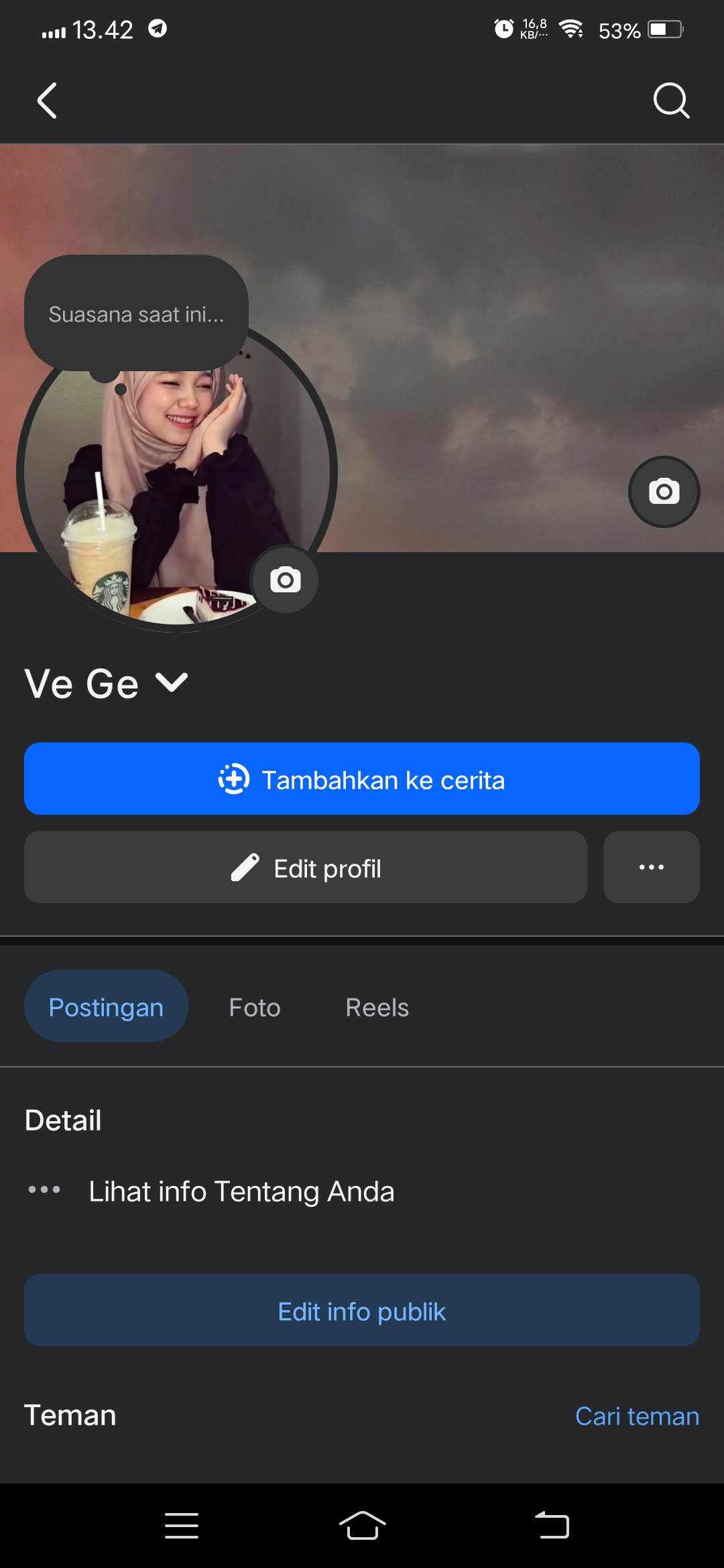Go back using the top-left arrow
This screenshot has height=1568, width=724.
tap(47, 101)
